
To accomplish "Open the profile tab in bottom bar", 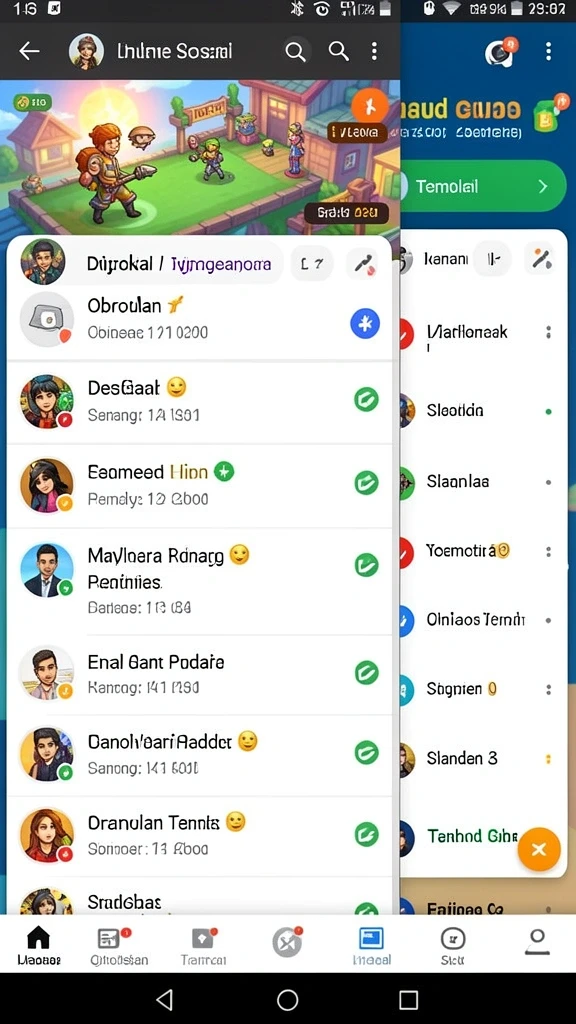I will [x=537, y=944].
